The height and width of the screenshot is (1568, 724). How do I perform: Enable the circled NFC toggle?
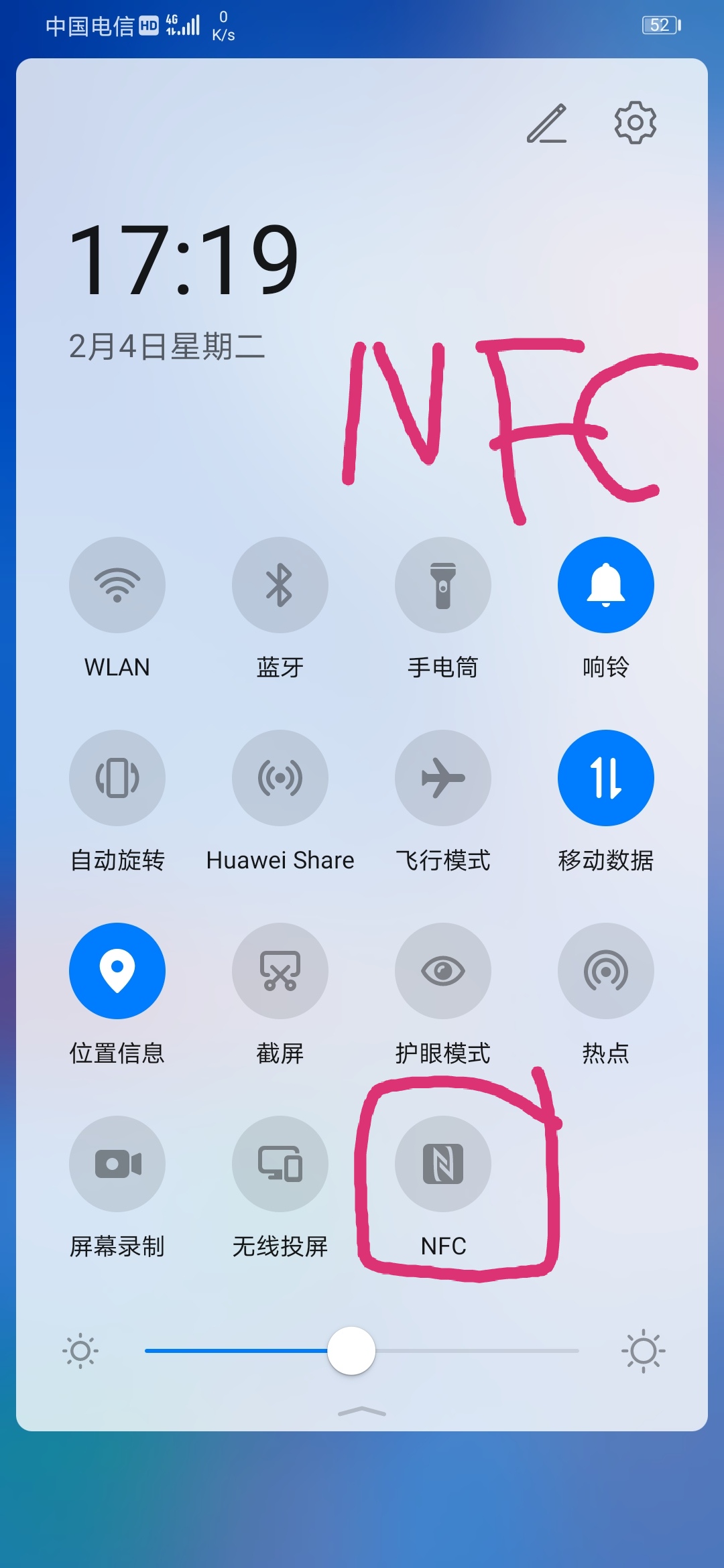(x=443, y=1164)
